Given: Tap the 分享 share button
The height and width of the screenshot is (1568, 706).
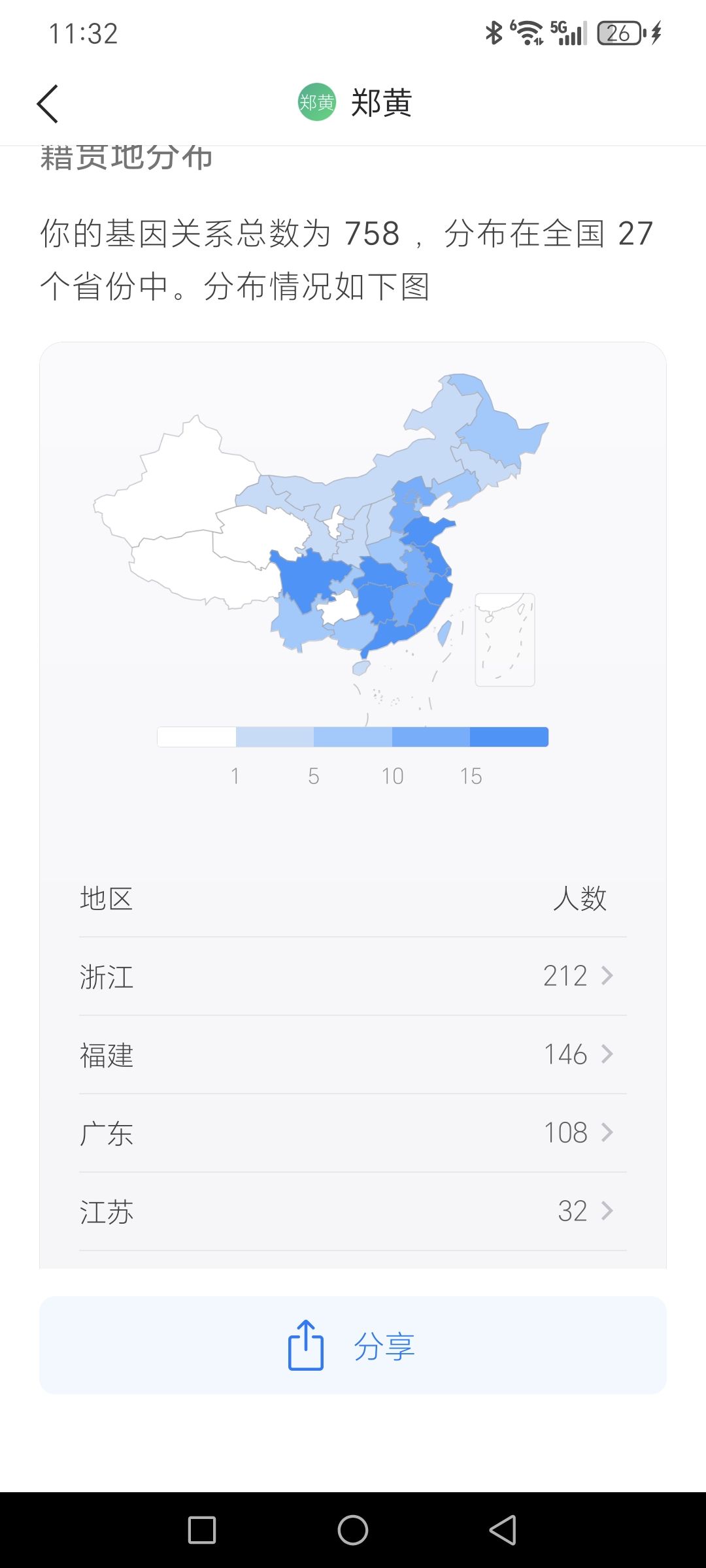Looking at the screenshot, I should click(353, 1346).
